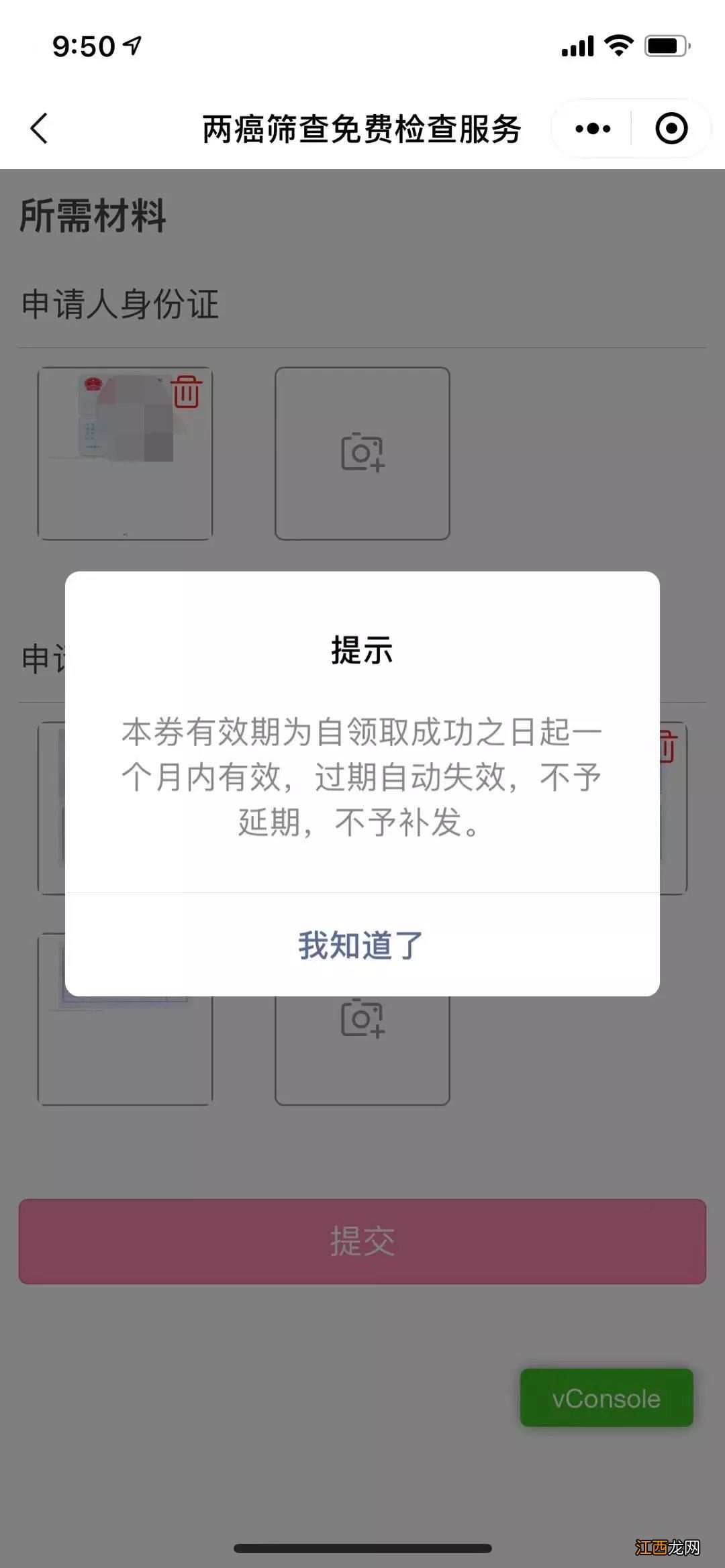
Task: Tap the circular minimize capsule icon
Action: (671, 127)
